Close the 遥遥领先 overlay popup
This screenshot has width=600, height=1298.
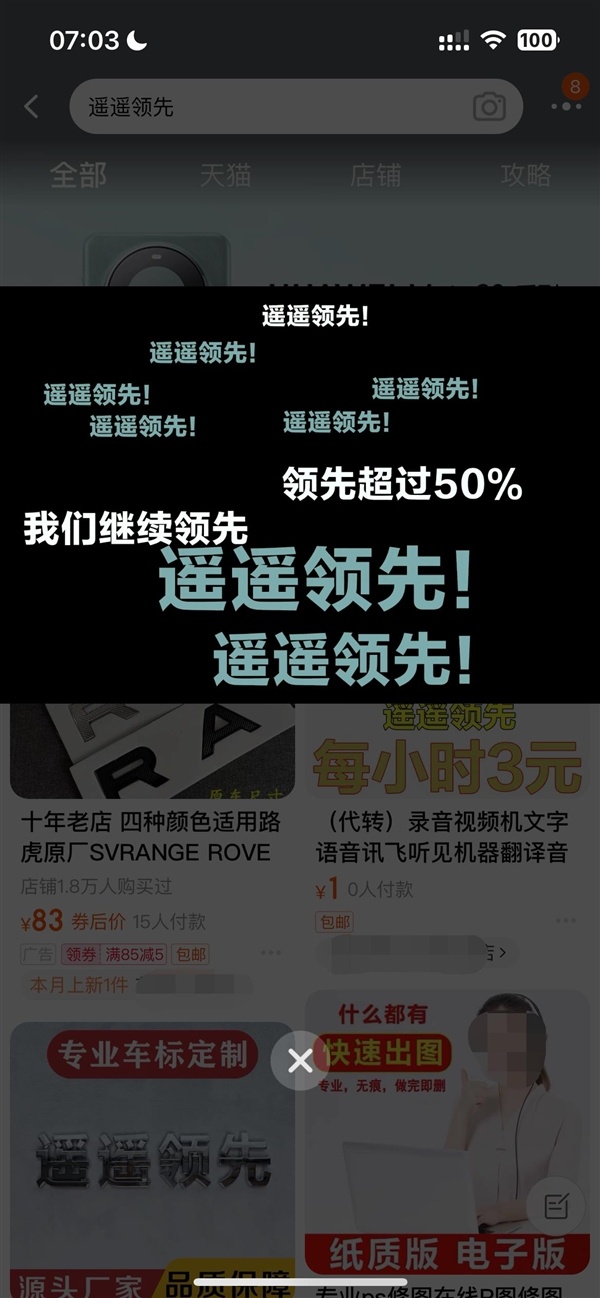[x=300, y=1060]
